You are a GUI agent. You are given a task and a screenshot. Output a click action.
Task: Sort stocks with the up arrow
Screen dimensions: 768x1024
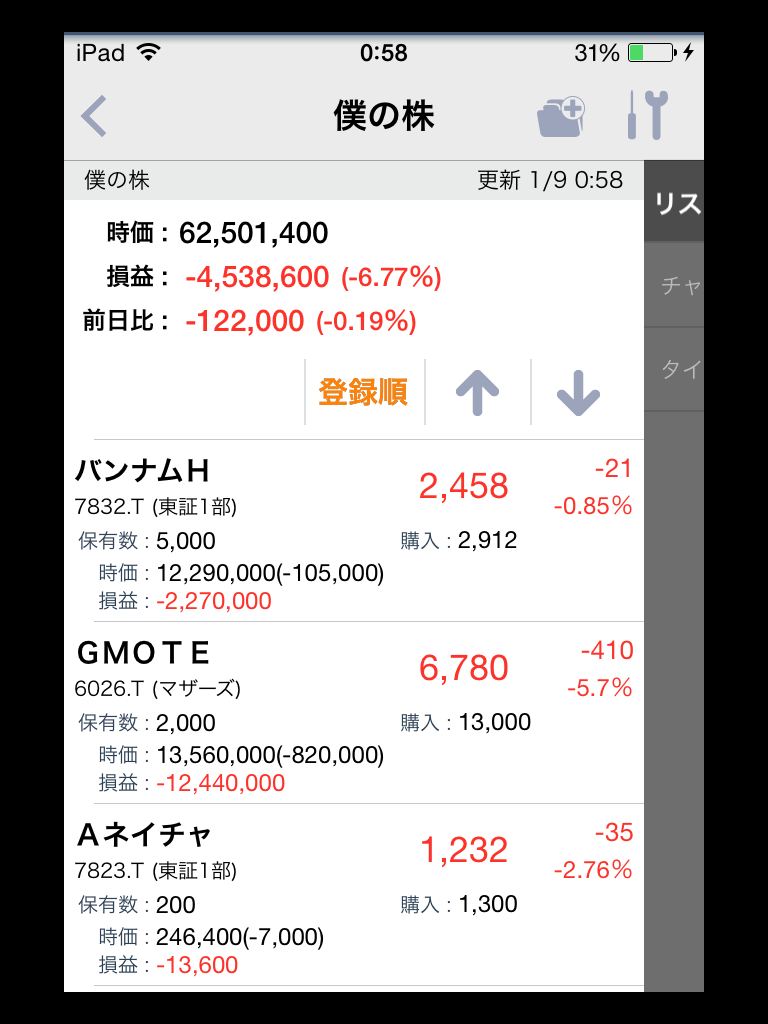[477, 394]
